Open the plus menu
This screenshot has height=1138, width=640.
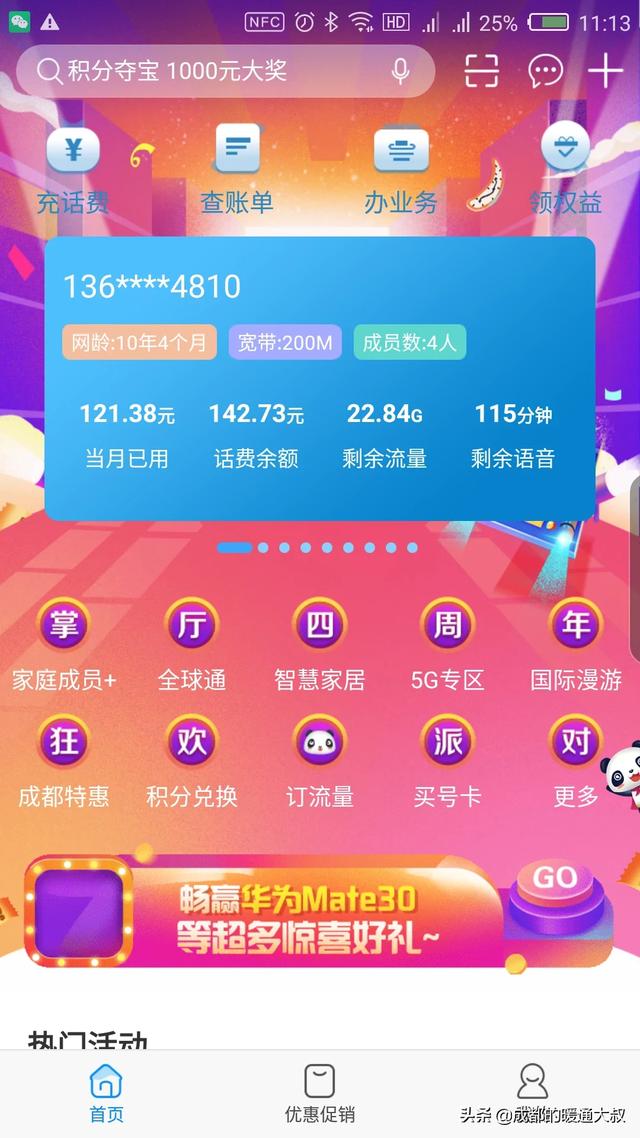(605, 71)
